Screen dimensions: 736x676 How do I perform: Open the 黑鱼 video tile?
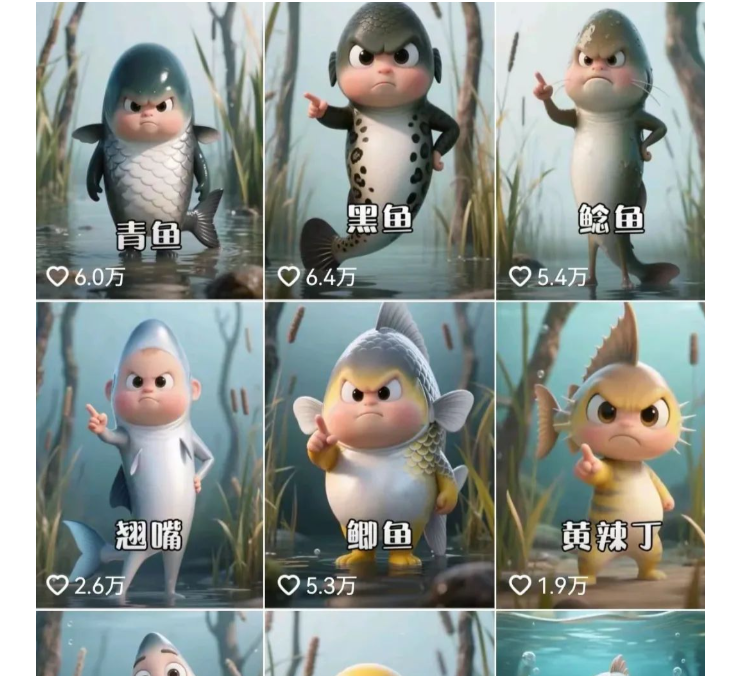379,150
